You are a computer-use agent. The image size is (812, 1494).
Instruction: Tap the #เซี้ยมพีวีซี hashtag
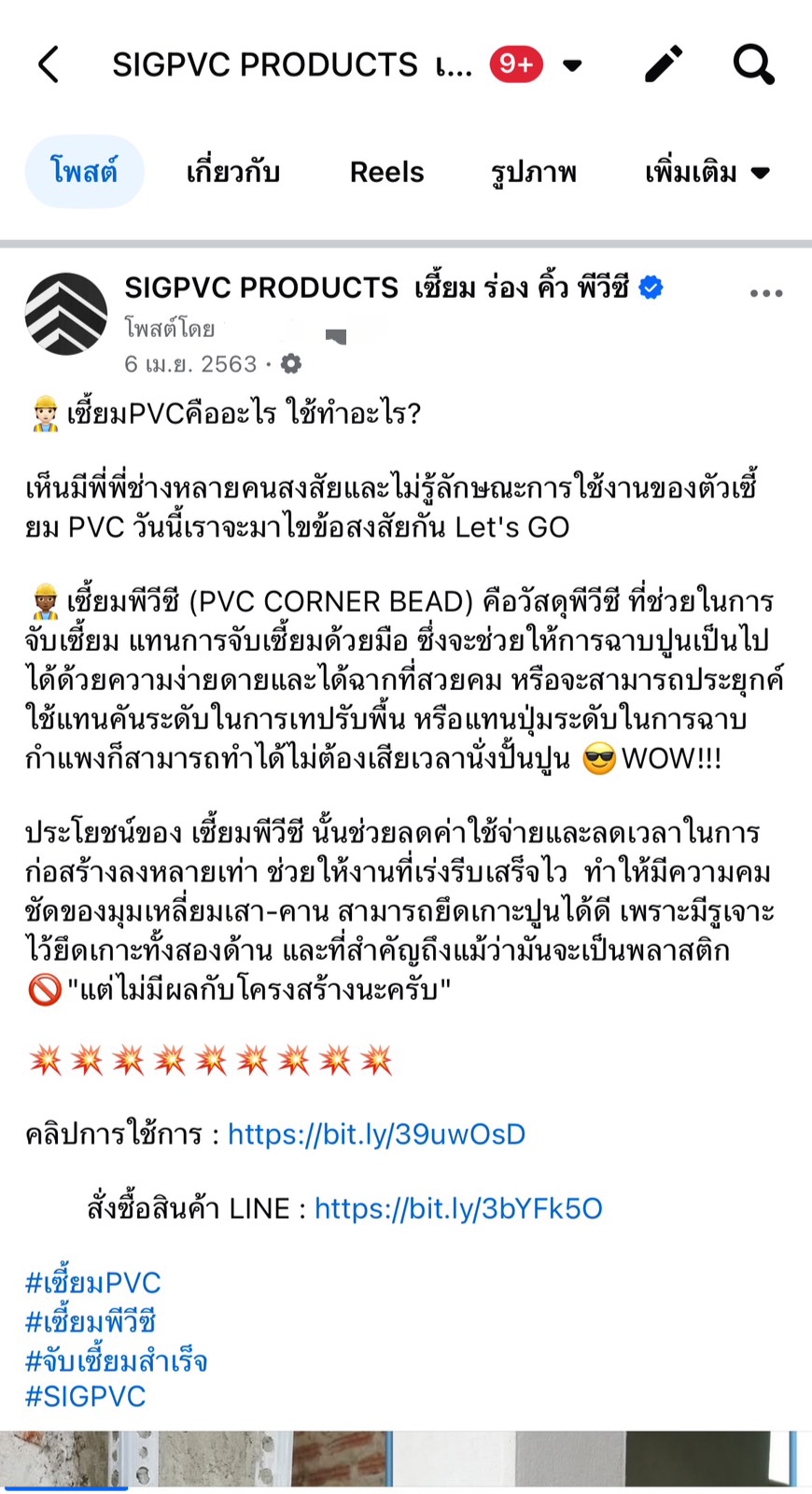click(x=90, y=1321)
